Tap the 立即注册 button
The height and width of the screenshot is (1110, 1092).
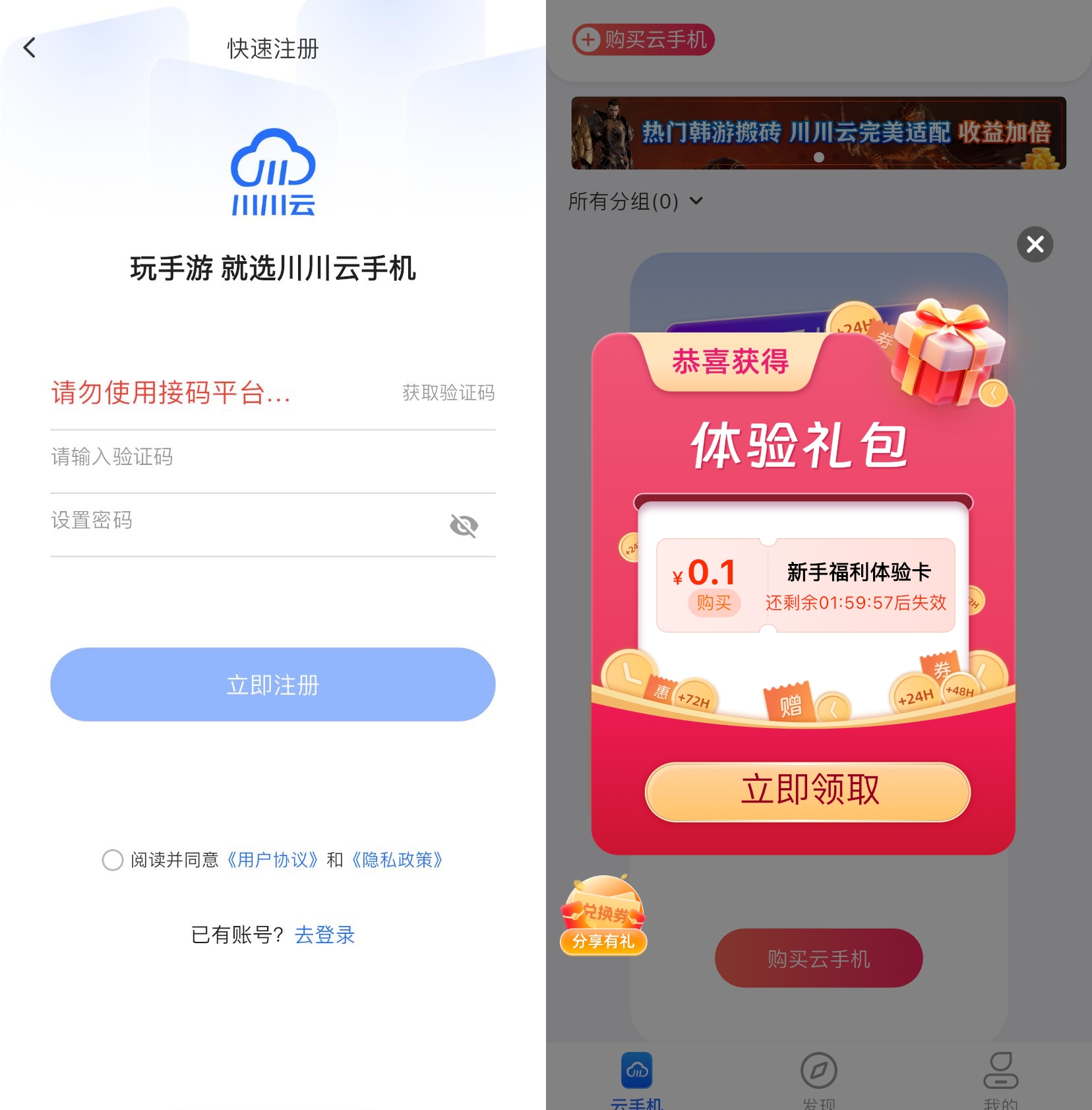272,685
